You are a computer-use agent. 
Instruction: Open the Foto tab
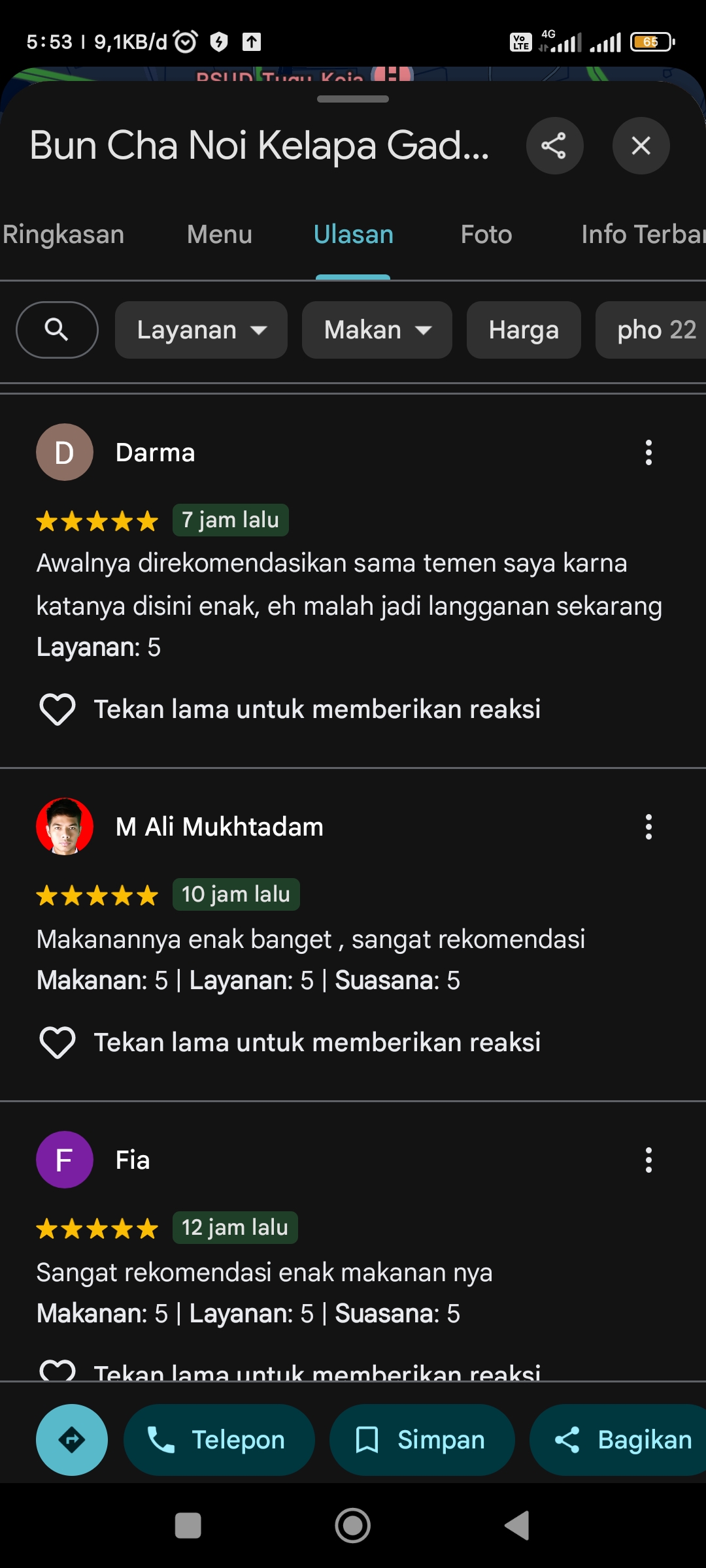486,235
